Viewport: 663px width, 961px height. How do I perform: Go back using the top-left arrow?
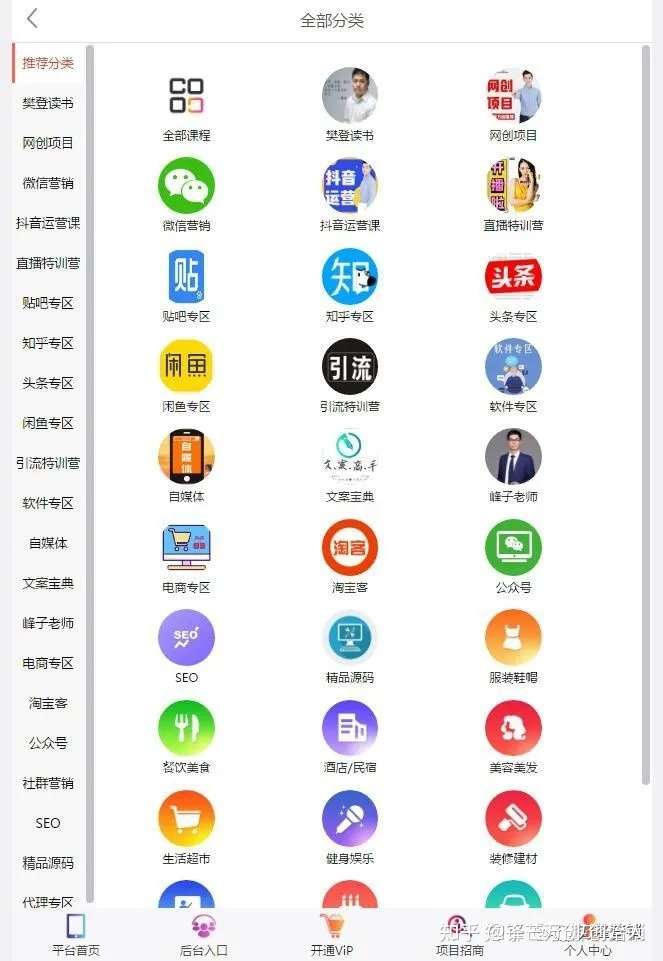pyautogui.click(x=32, y=19)
